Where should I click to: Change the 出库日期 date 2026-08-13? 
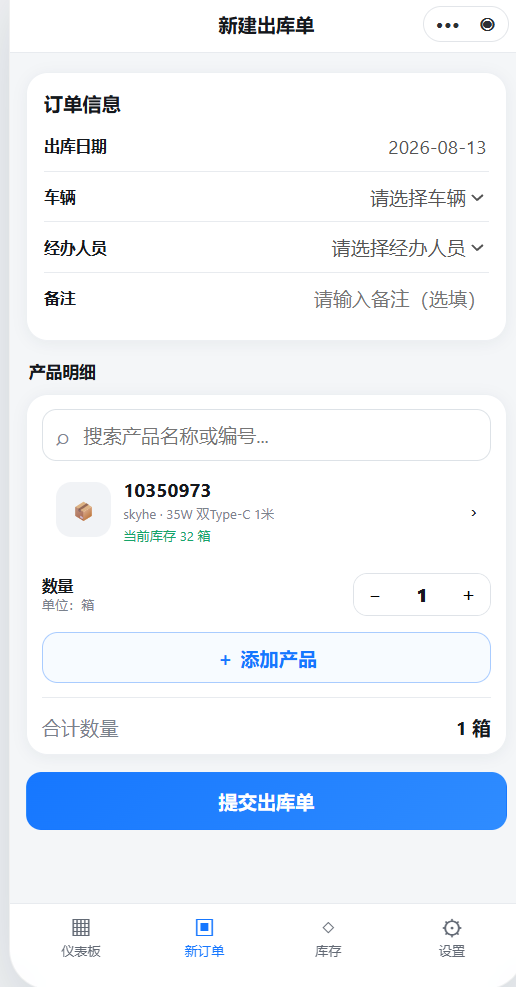[437, 148]
